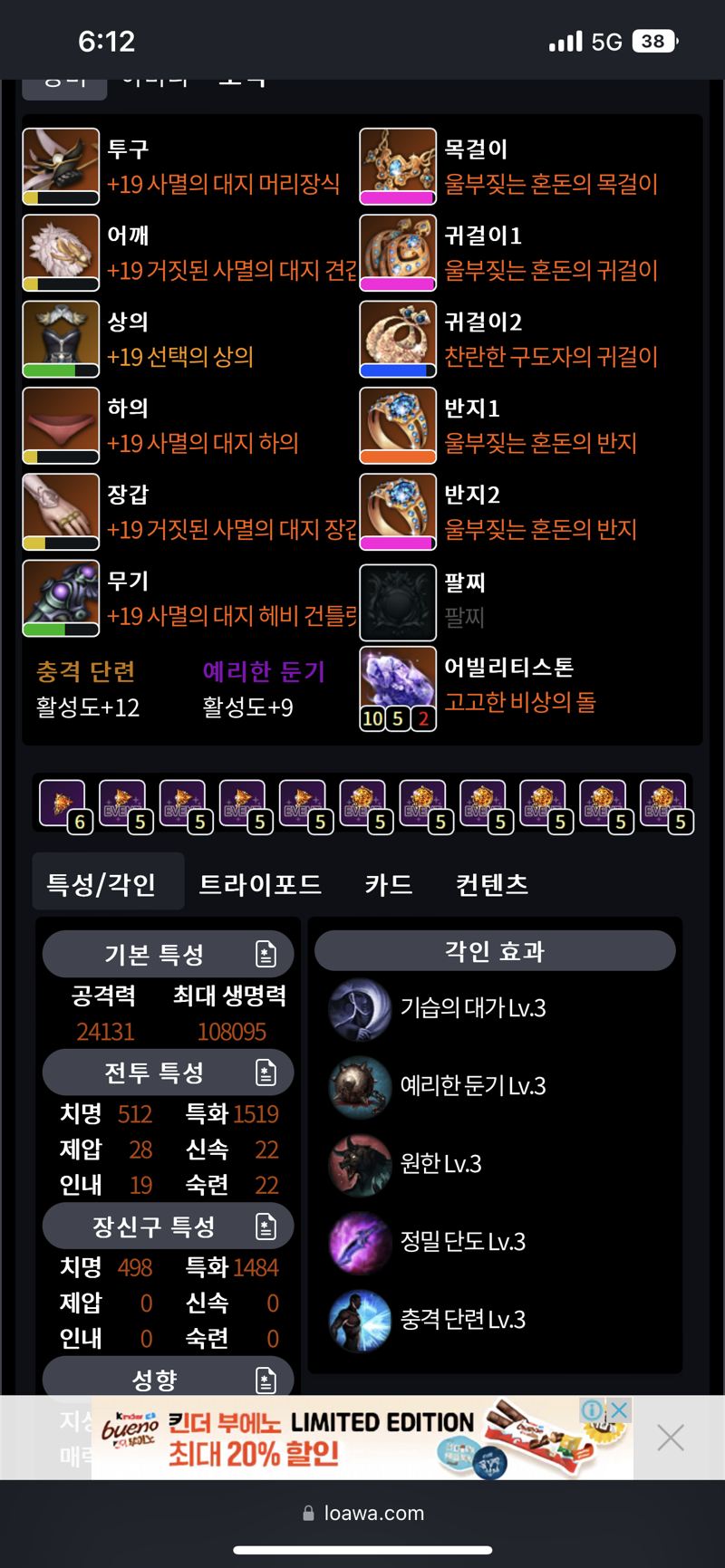This screenshot has height=1568, width=725.
Task: Open the 목걸이 necklace item
Action: tap(398, 167)
